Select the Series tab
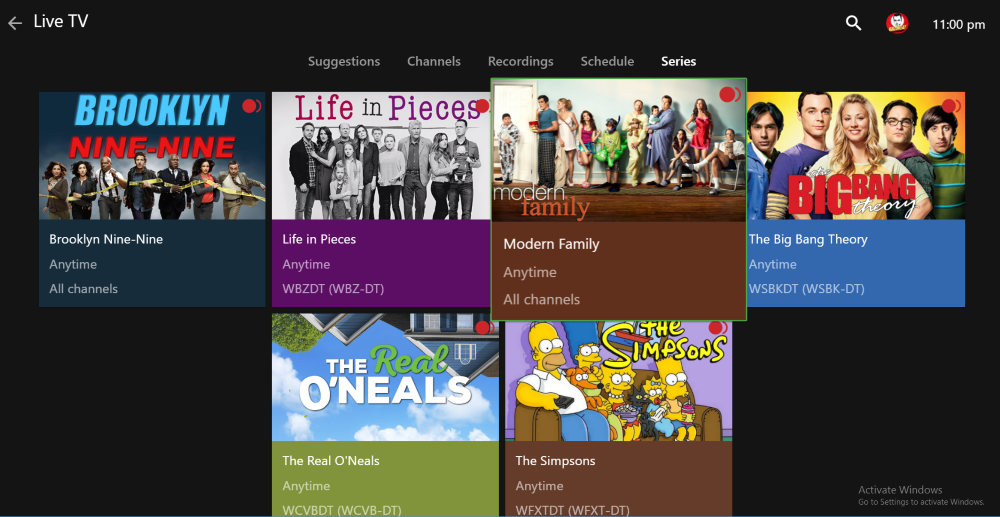The width and height of the screenshot is (1000, 517). pos(678,61)
